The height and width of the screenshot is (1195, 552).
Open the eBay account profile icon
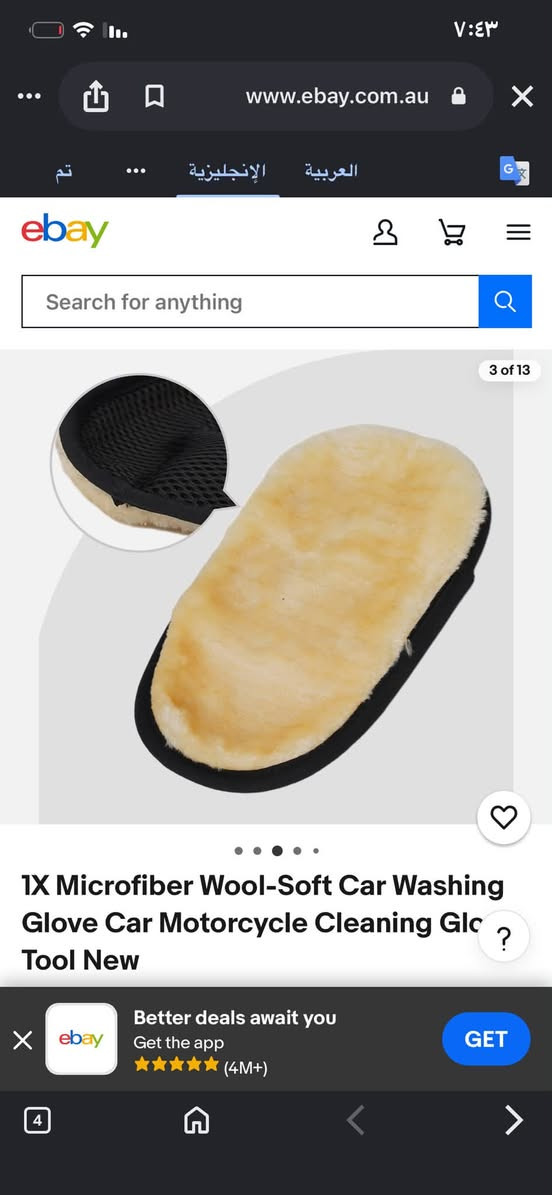[x=385, y=232]
